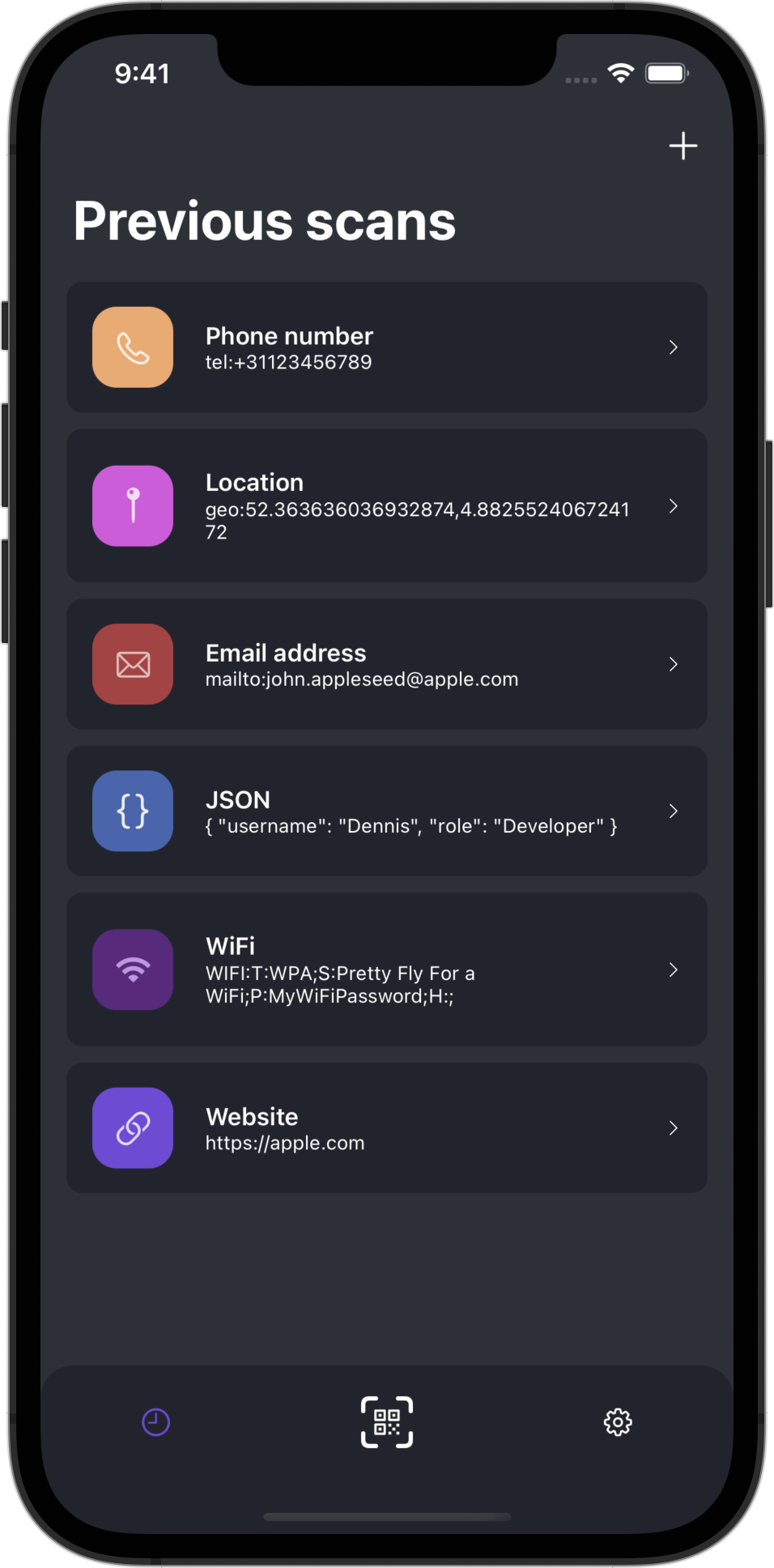Open the Website apple.com scan
774x1568 pixels.
386,1127
